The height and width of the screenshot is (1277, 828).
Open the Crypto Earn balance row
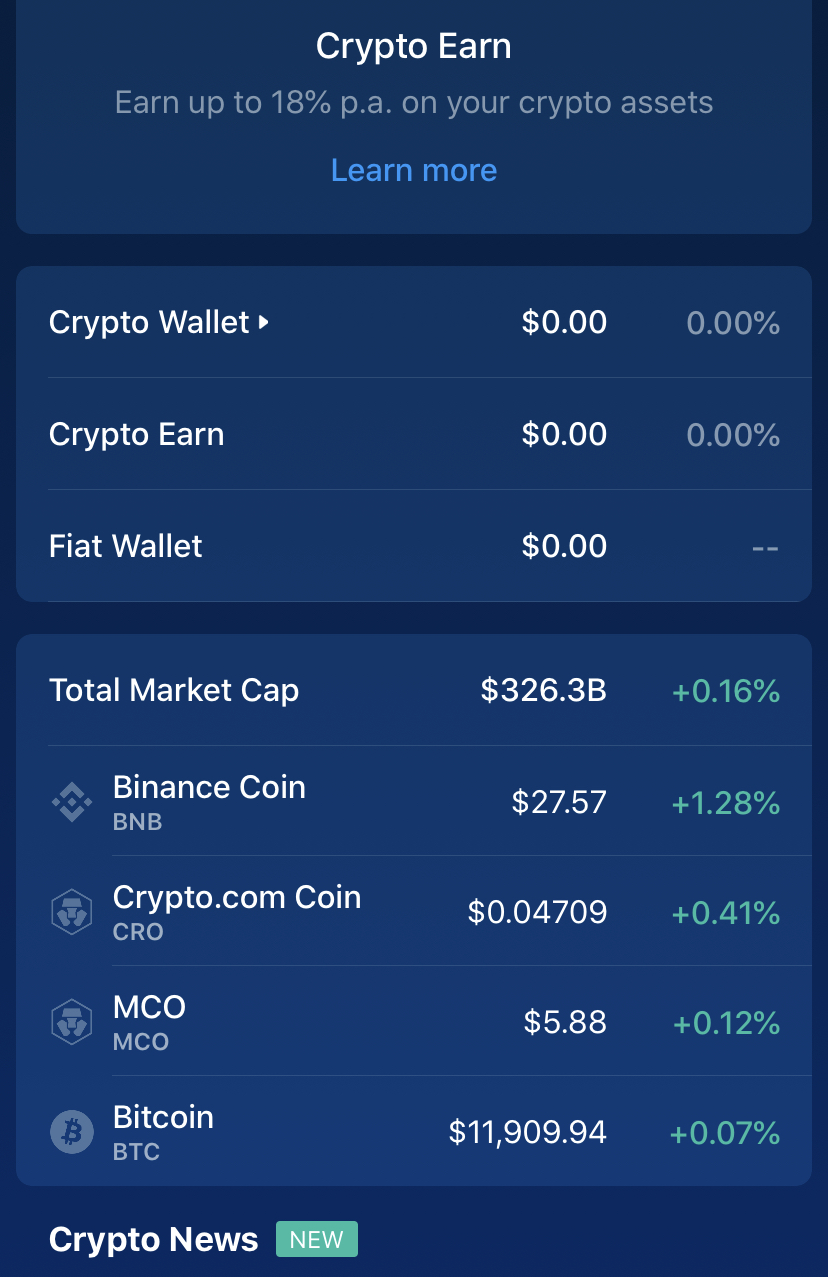coord(413,435)
